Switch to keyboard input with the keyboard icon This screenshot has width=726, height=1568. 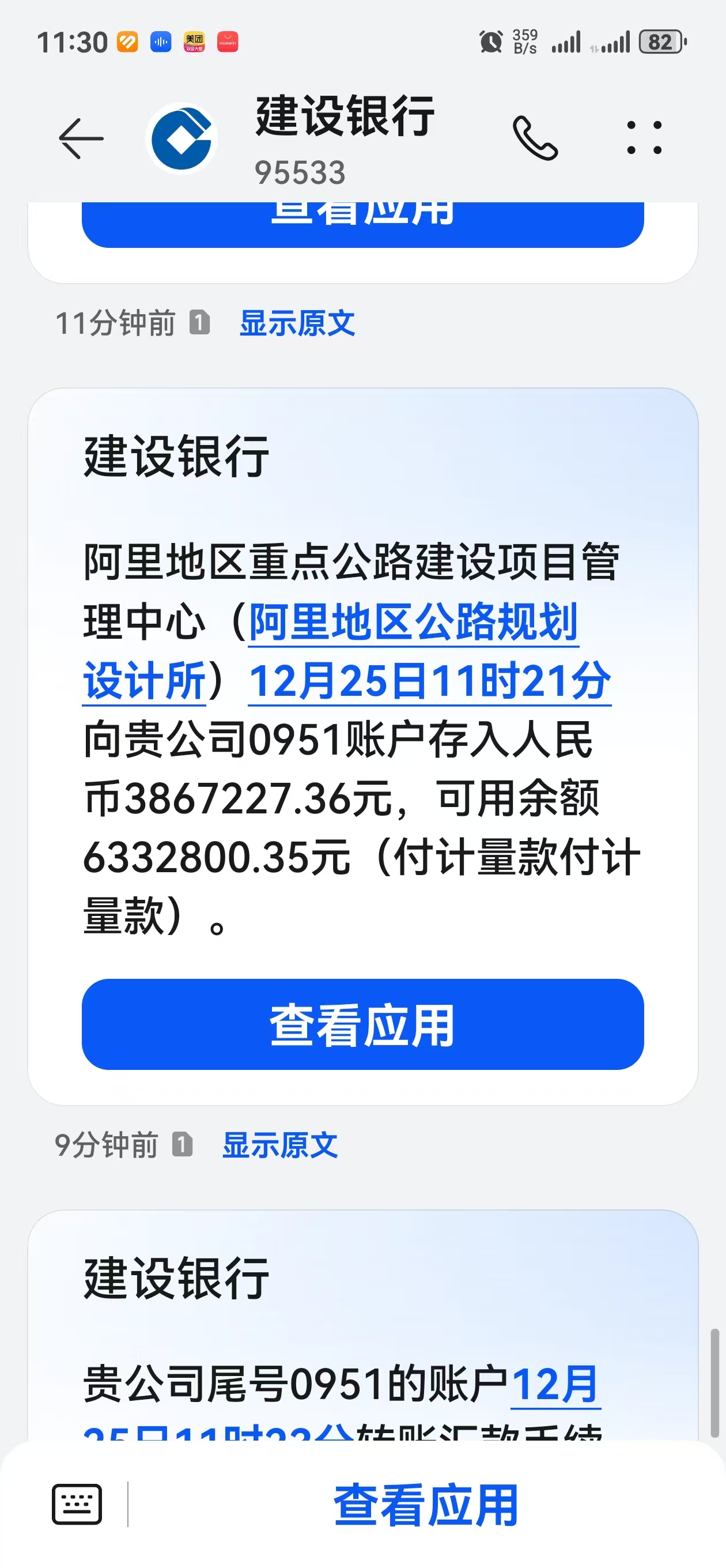[x=77, y=1505]
